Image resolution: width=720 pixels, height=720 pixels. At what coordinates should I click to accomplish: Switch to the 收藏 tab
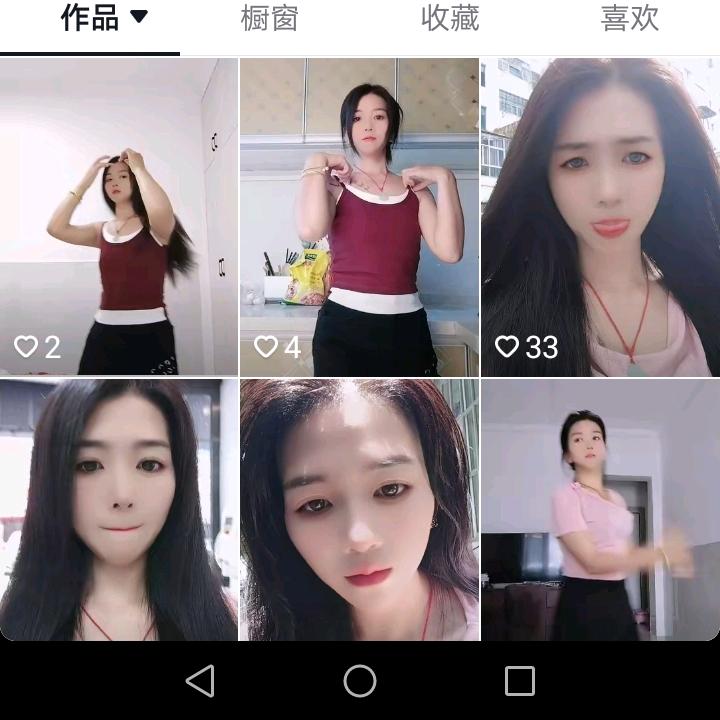(450, 18)
